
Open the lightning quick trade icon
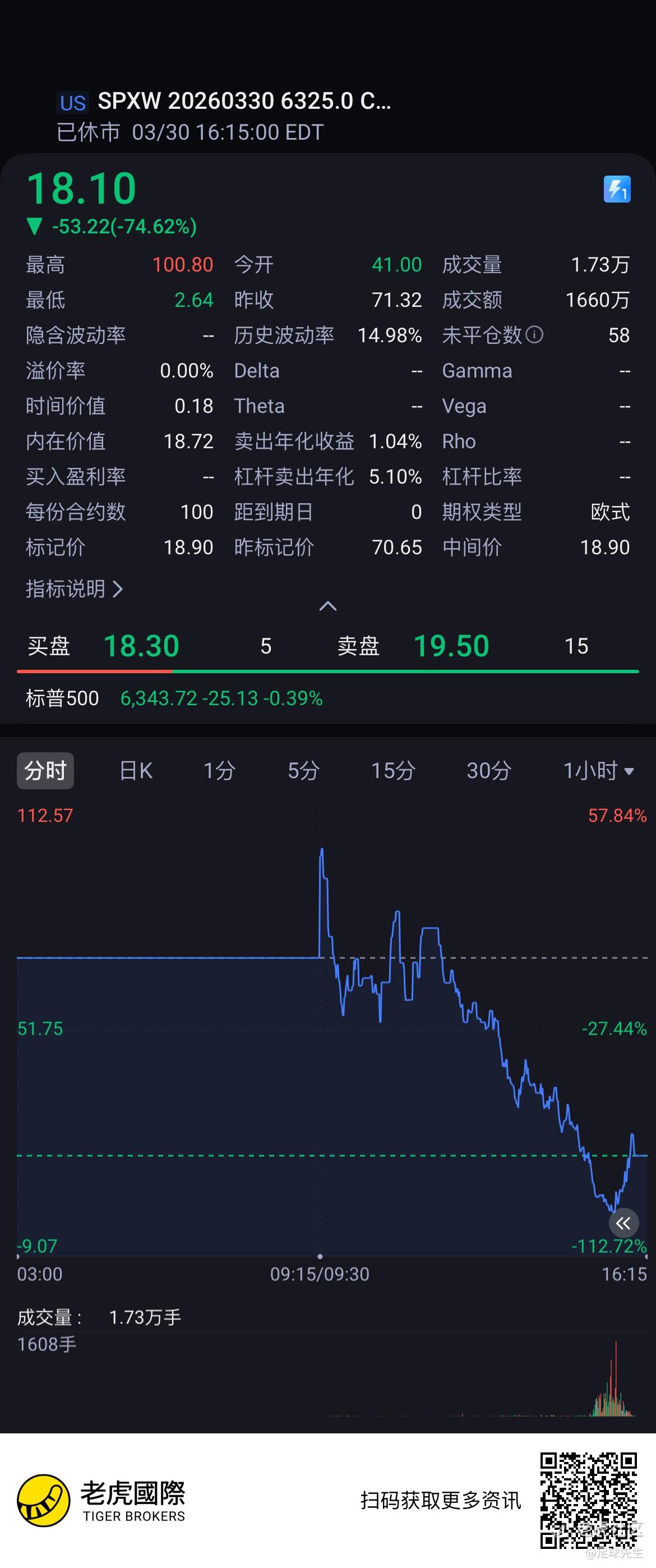click(616, 189)
